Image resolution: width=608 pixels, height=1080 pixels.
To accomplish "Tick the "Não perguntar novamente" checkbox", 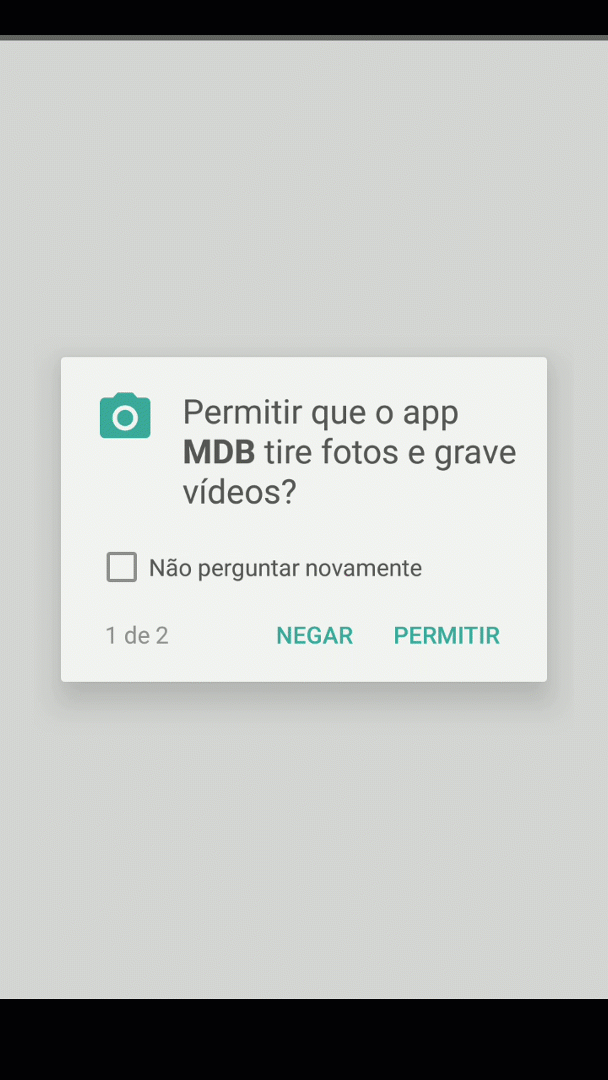I will tap(122, 568).
